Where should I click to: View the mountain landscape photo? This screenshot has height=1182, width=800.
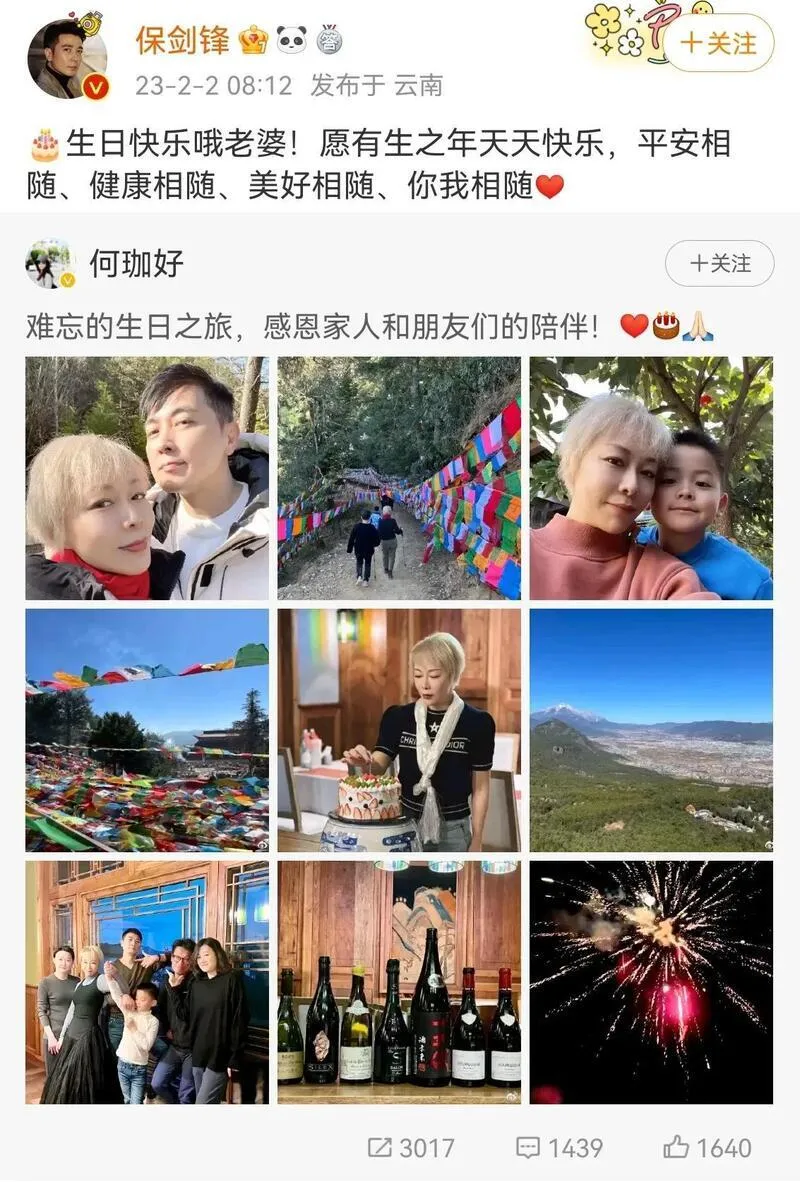651,730
